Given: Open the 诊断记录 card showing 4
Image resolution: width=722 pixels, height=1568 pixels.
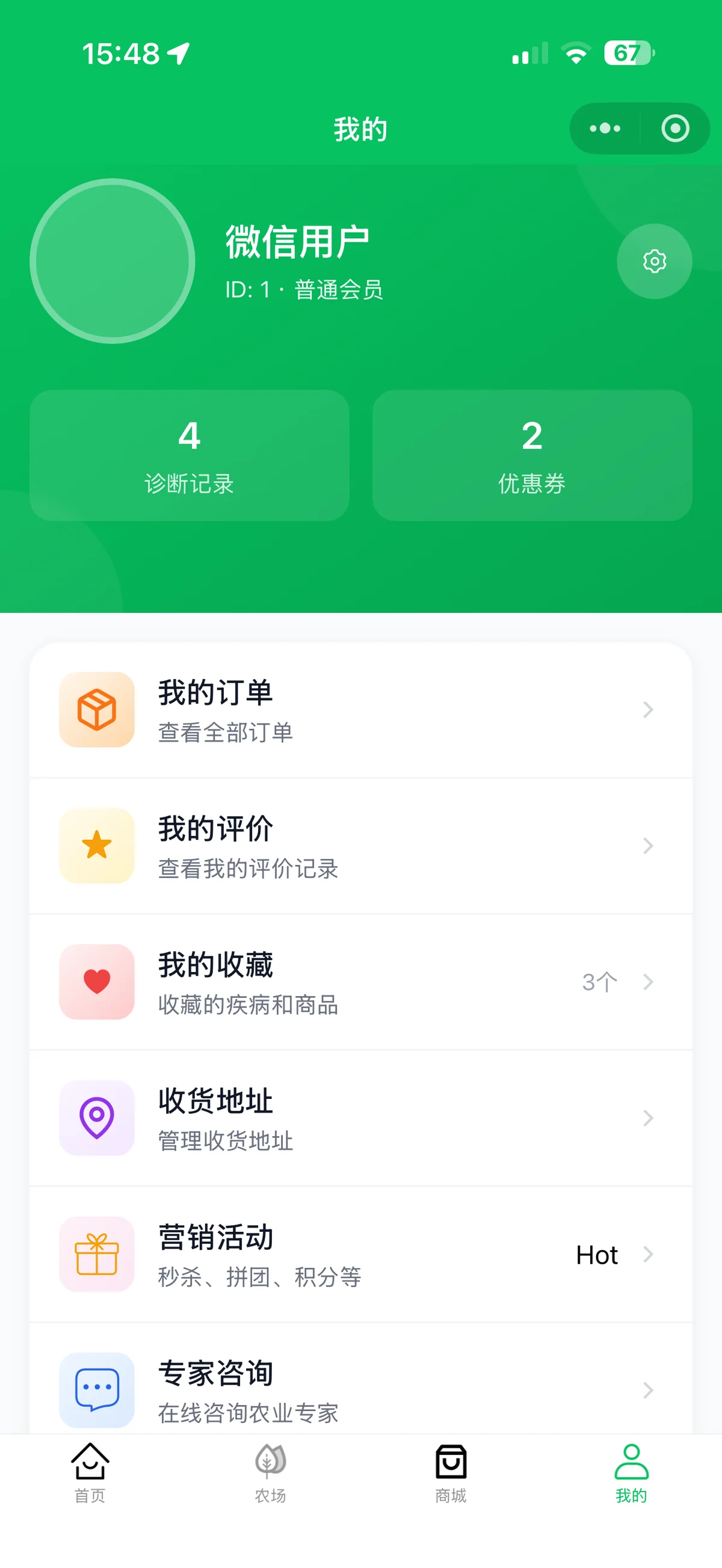Looking at the screenshot, I should (x=190, y=456).
